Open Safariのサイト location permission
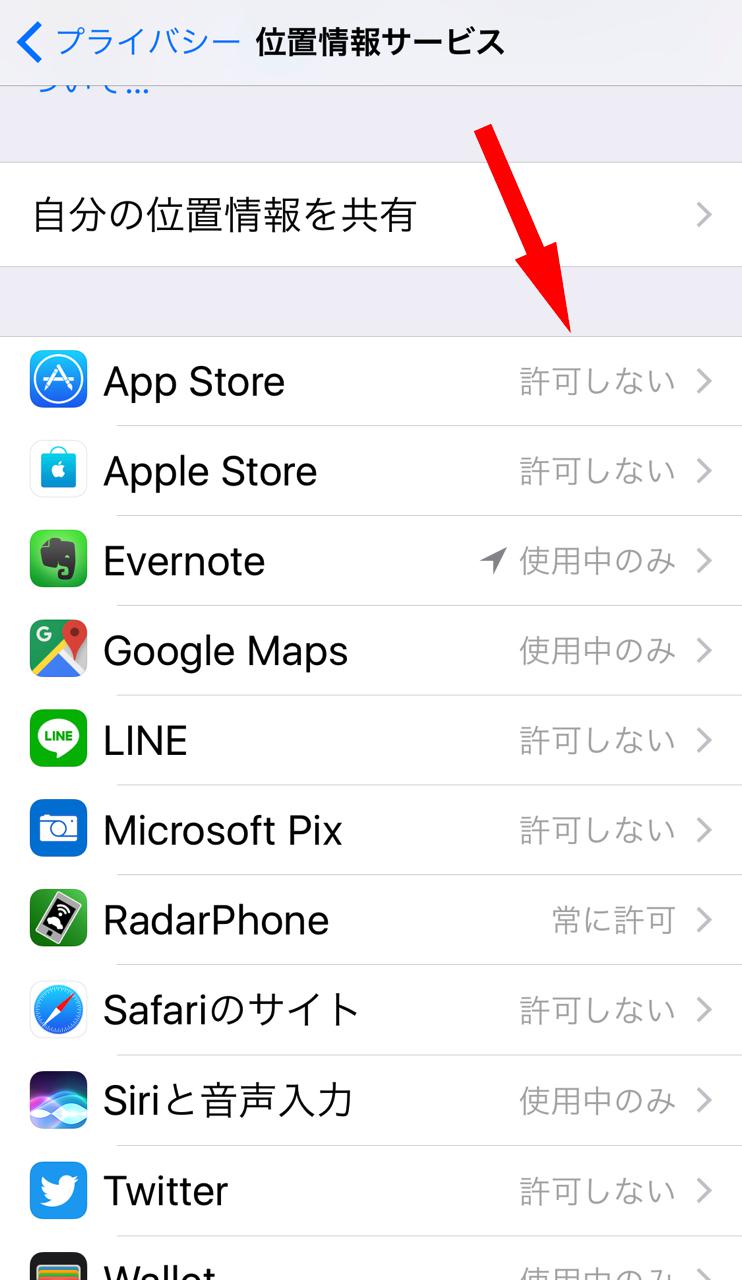The image size is (742, 1280). click(371, 1011)
